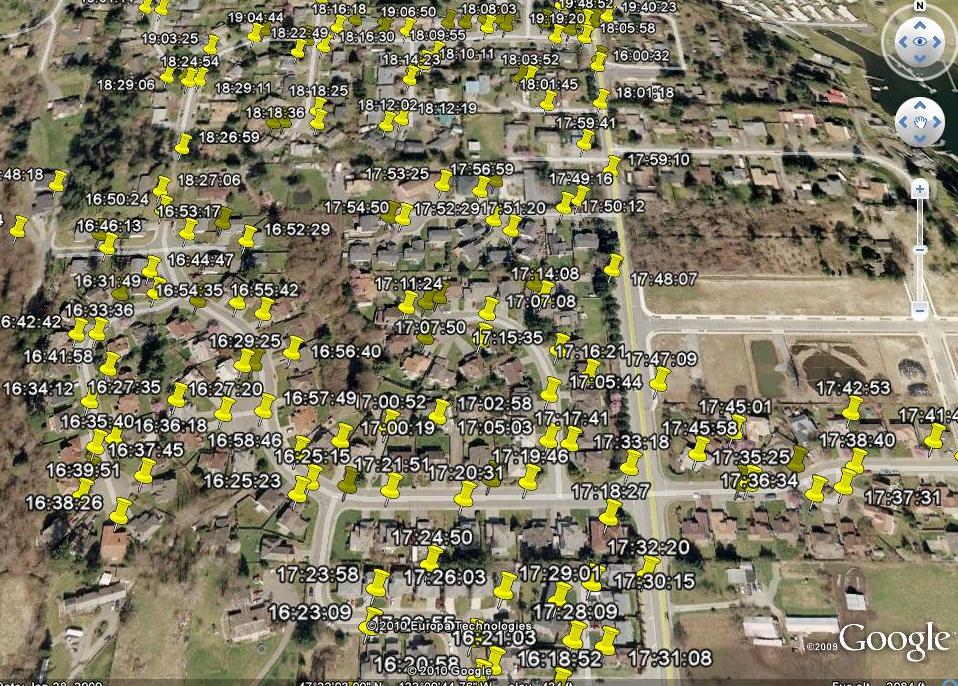Image resolution: width=958 pixels, height=686 pixels.
Task: Tap the eye icon in look joystick
Action: click(919, 42)
